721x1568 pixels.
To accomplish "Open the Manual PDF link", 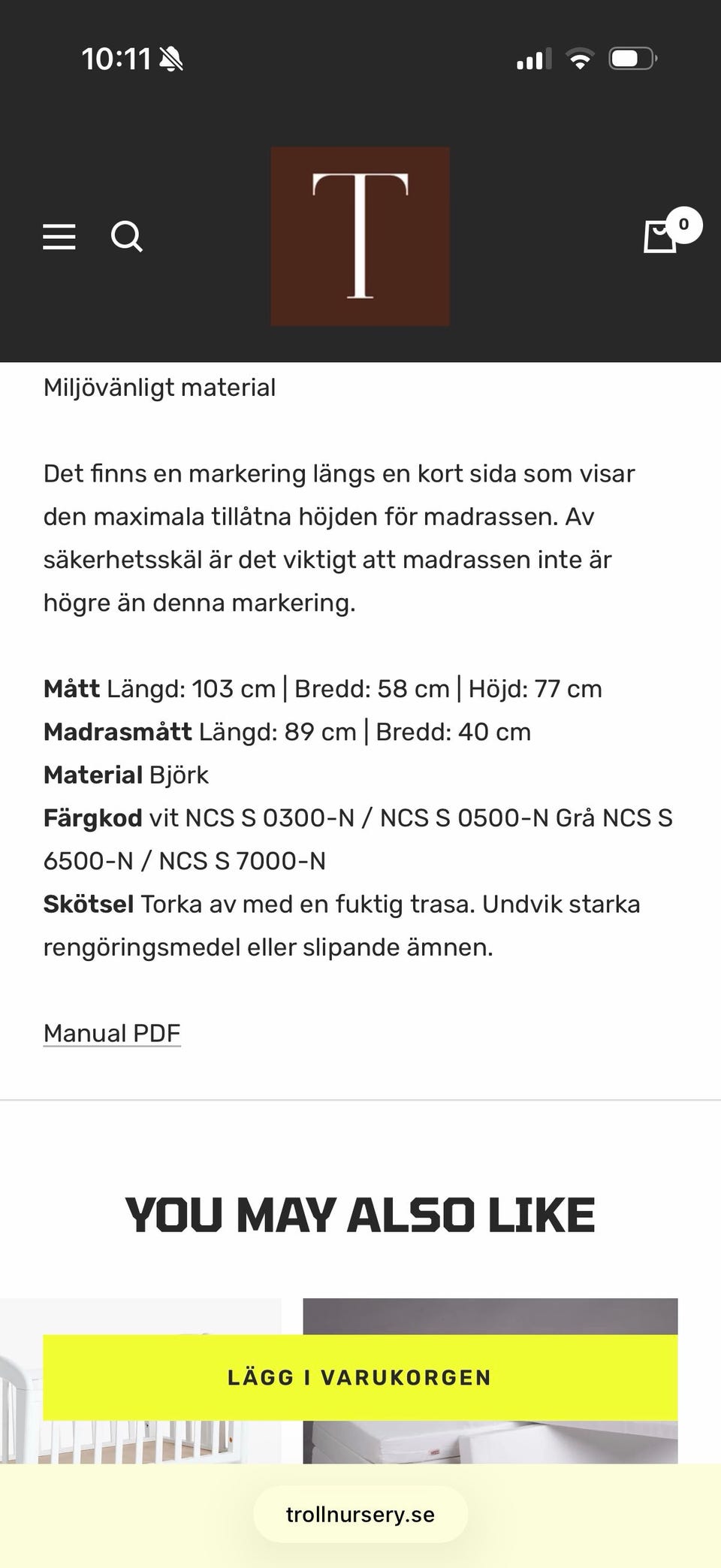I will (x=112, y=1033).
